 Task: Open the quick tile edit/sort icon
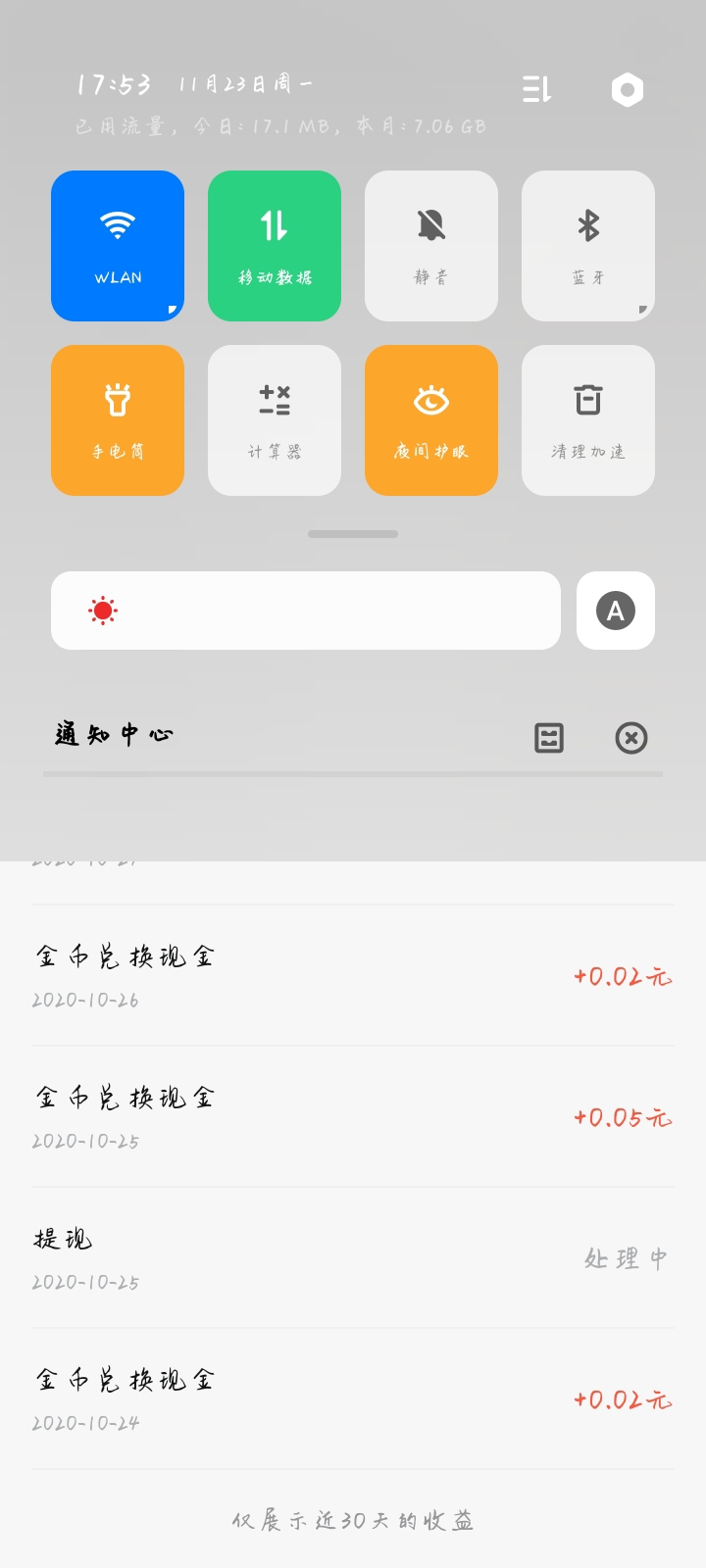coord(537,89)
